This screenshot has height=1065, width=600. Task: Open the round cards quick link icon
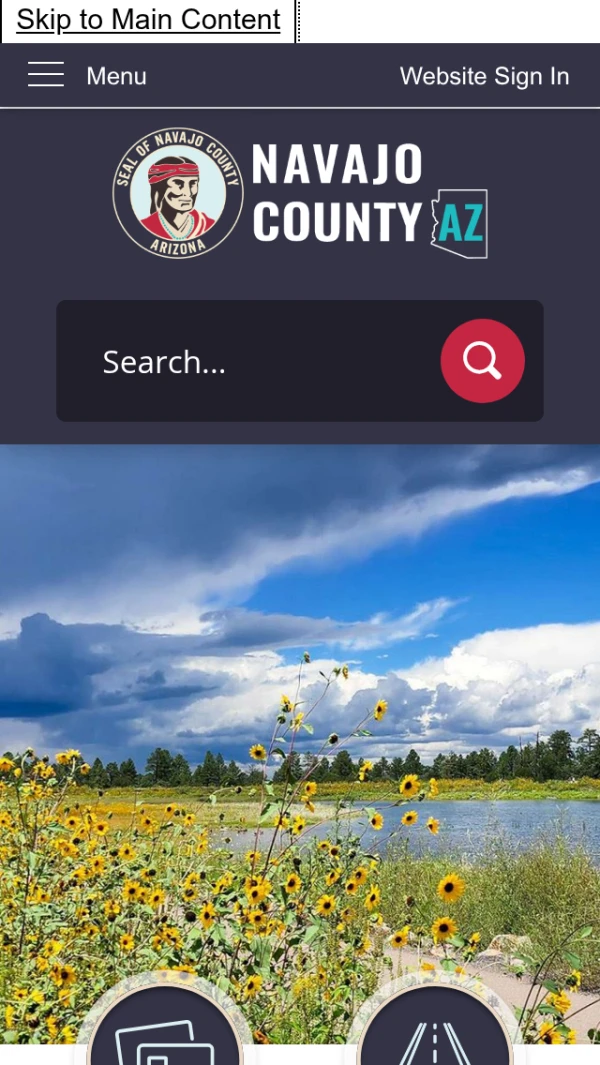pos(165,1035)
